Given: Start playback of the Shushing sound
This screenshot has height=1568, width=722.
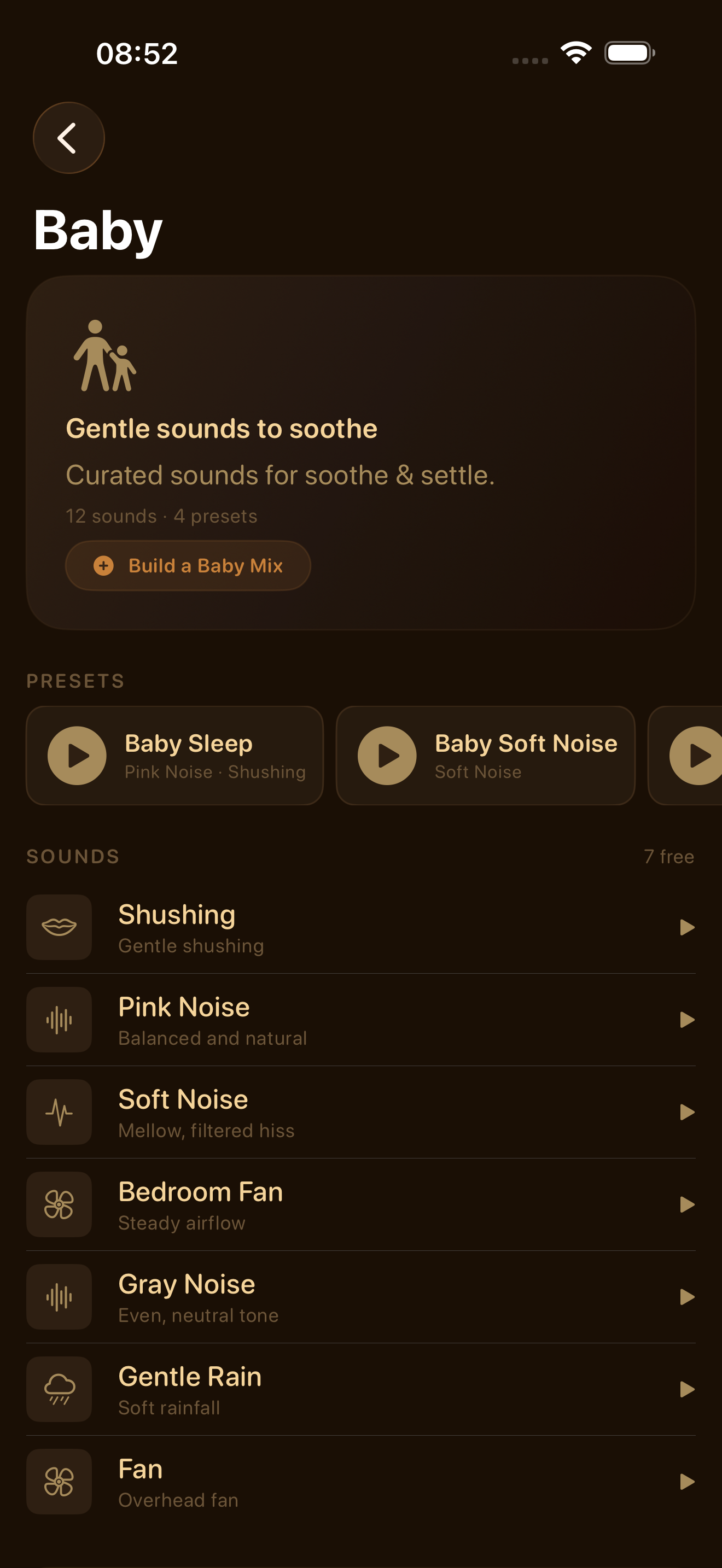Looking at the screenshot, I should click(688, 927).
